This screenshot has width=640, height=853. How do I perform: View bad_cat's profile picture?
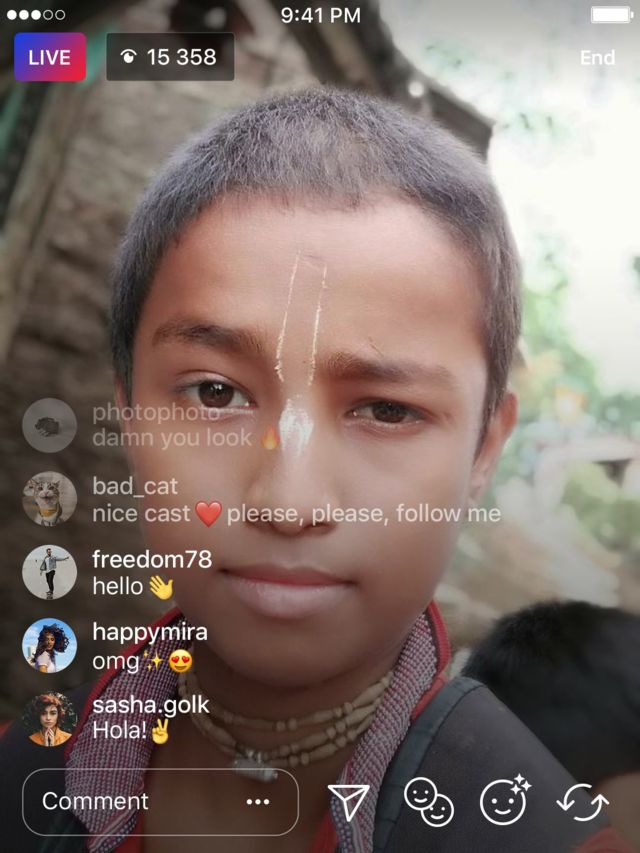pos(49,499)
